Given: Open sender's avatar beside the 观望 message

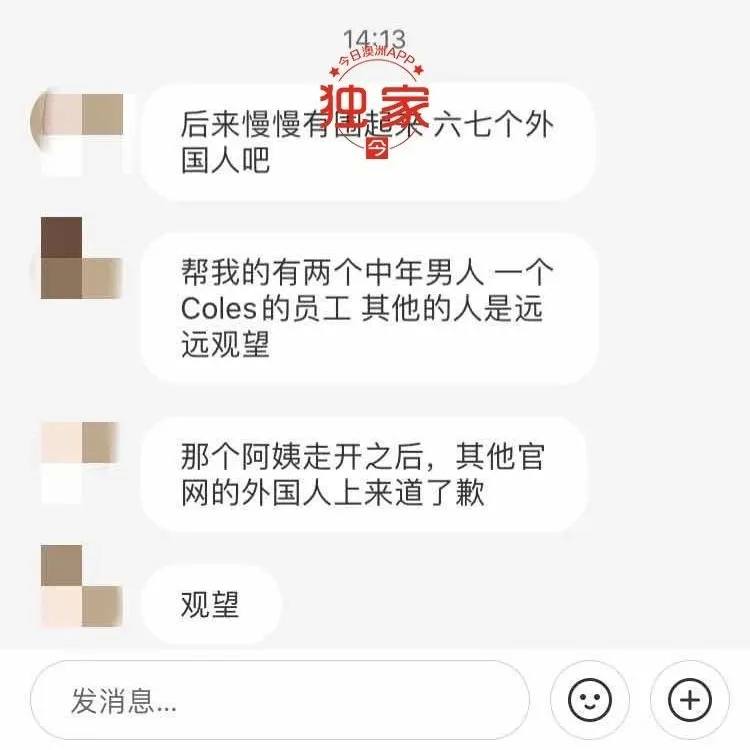Looking at the screenshot, I should point(81,586).
